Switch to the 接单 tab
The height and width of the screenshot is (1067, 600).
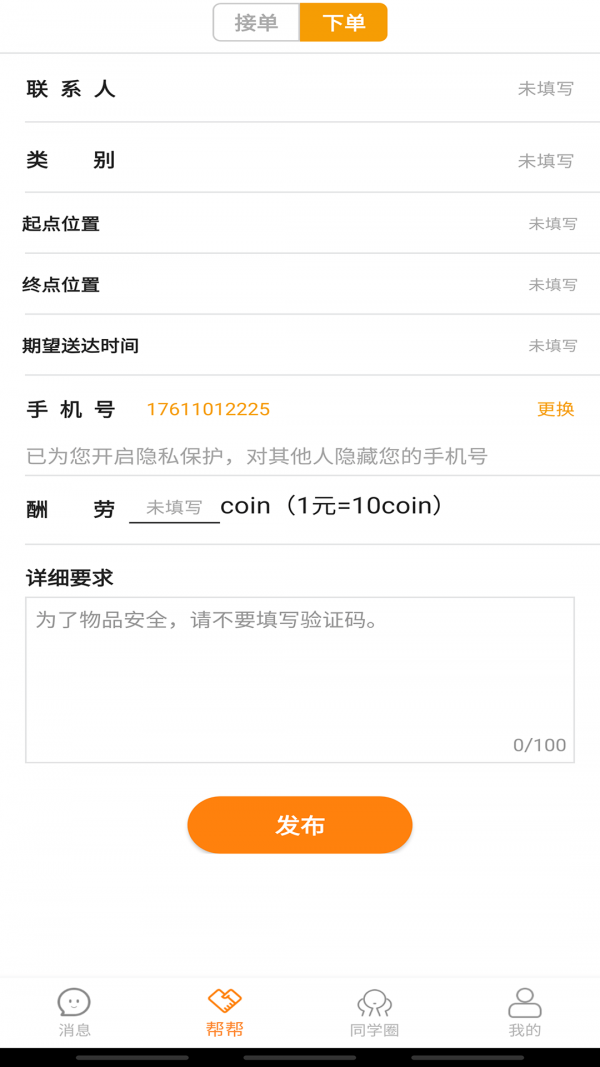click(x=256, y=22)
